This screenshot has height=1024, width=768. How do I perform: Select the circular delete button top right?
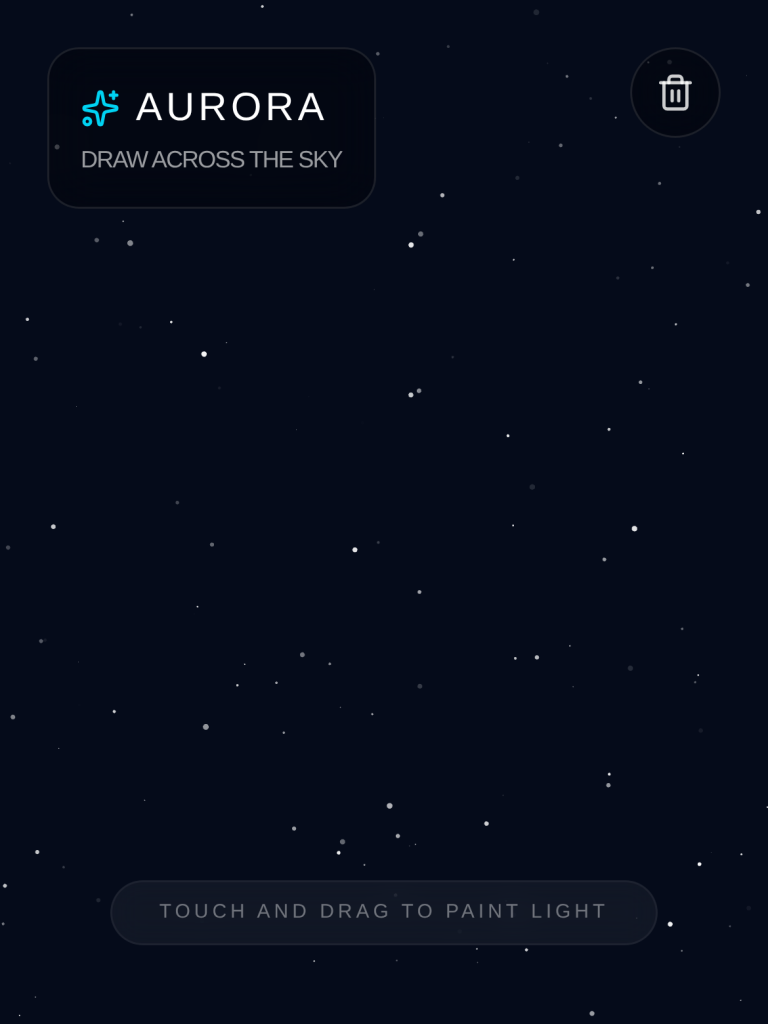(675, 92)
